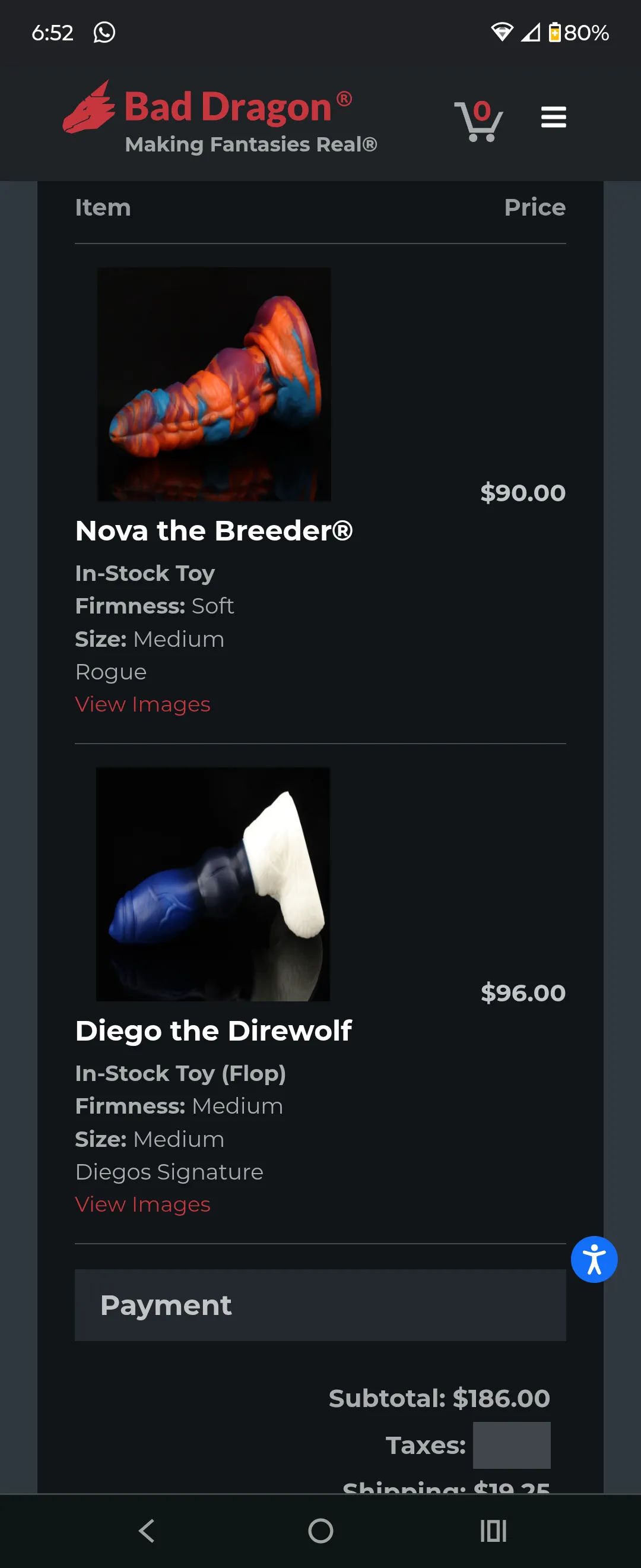Image resolution: width=641 pixels, height=1568 pixels.
Task: Go back using system back button
Action: [x=147, y=1530]
